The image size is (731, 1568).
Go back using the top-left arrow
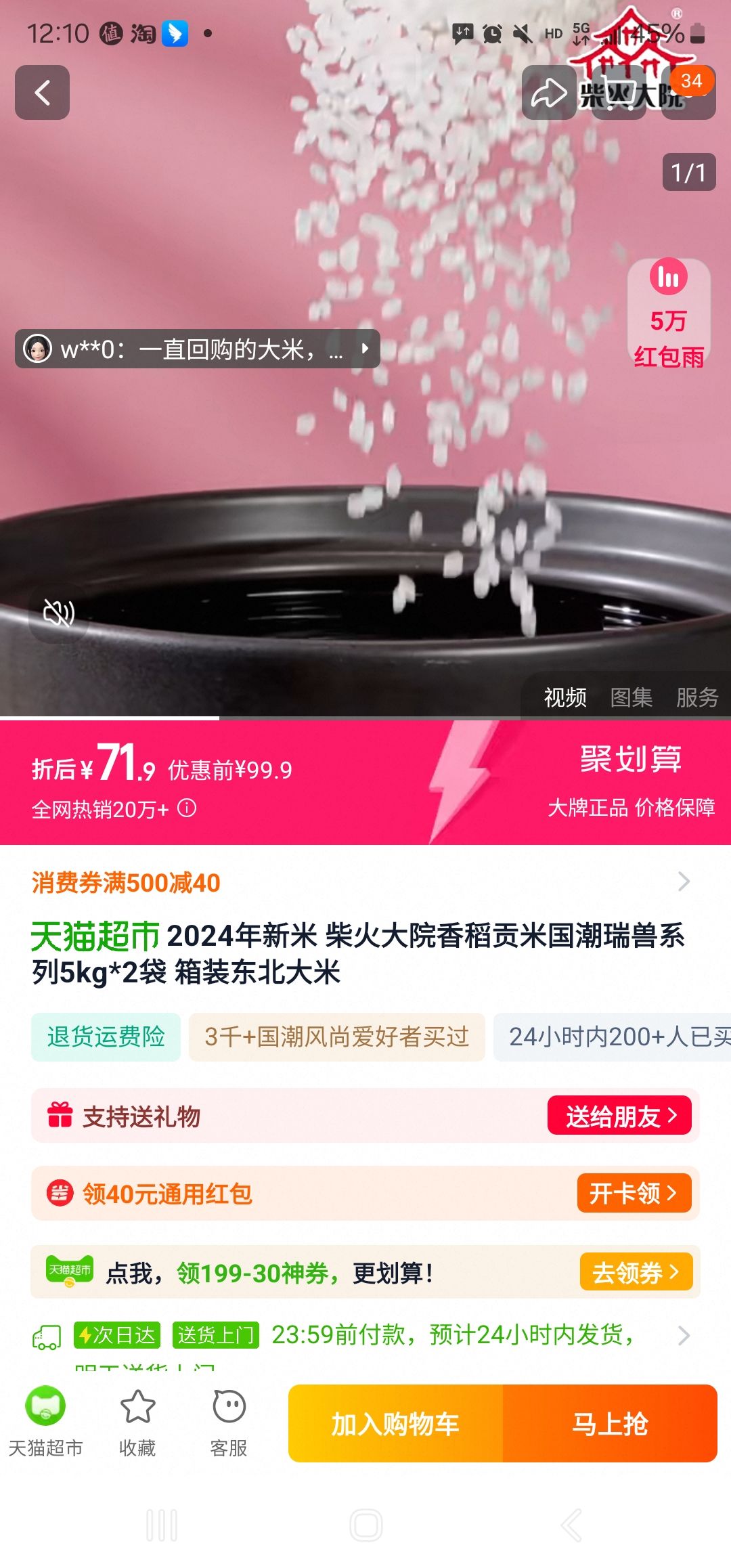pos(42,93)
